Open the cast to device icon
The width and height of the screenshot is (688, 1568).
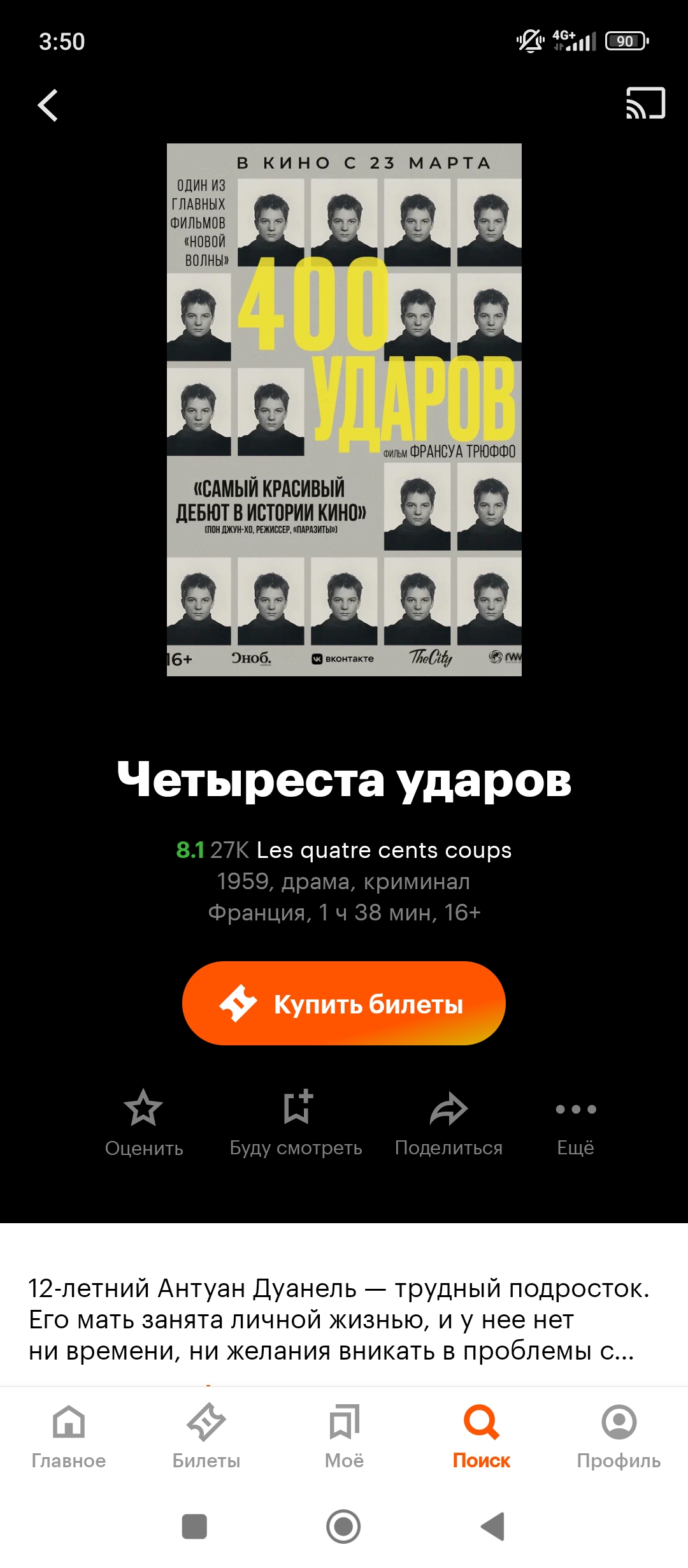[645, 103]
